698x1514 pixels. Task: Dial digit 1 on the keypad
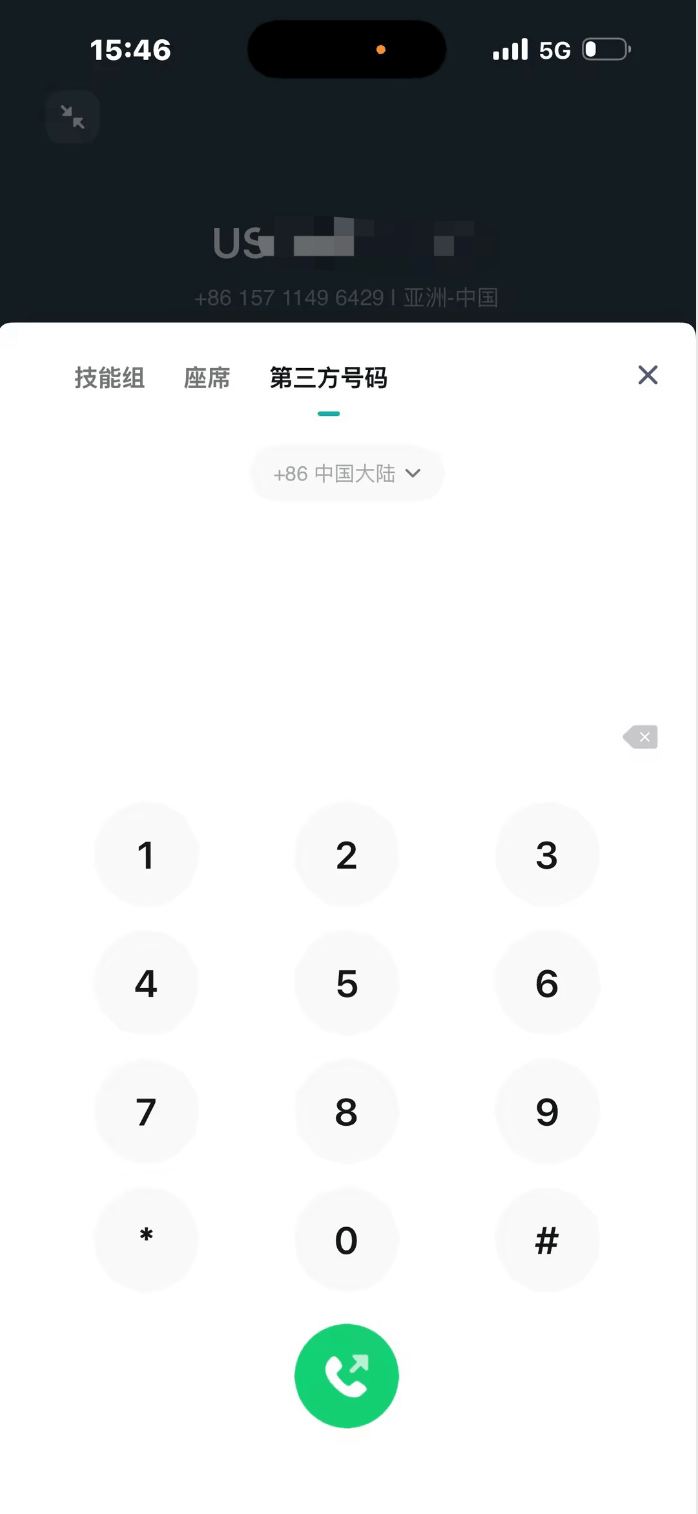146,855
